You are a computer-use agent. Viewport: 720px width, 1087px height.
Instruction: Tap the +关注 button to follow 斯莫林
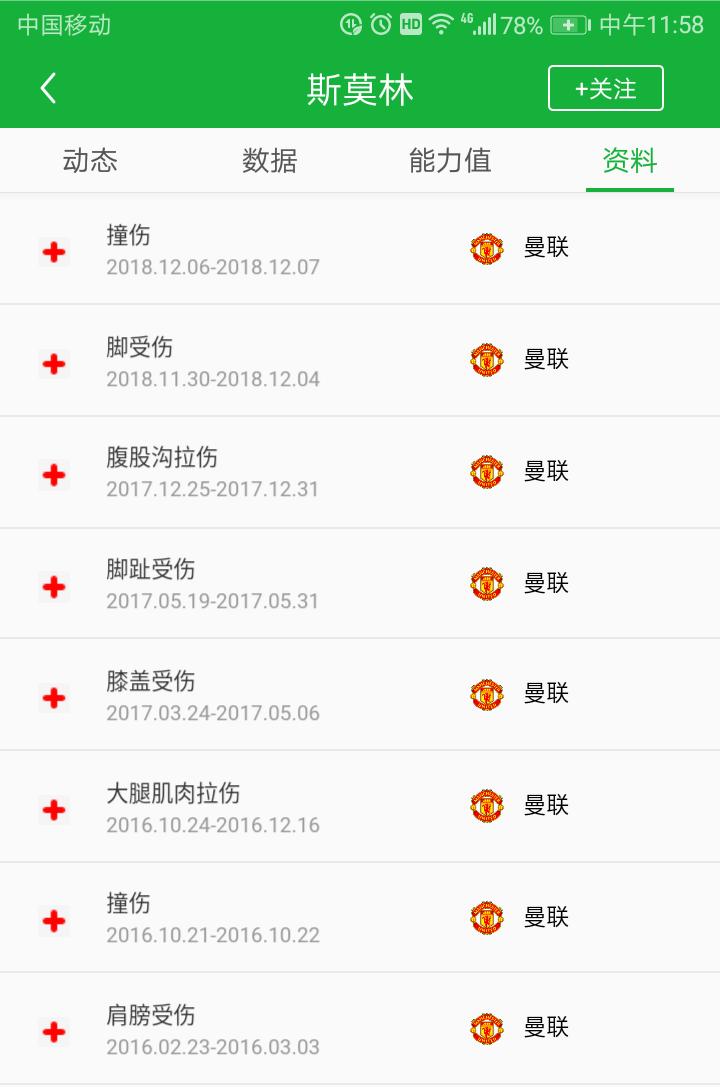(605, 88)
